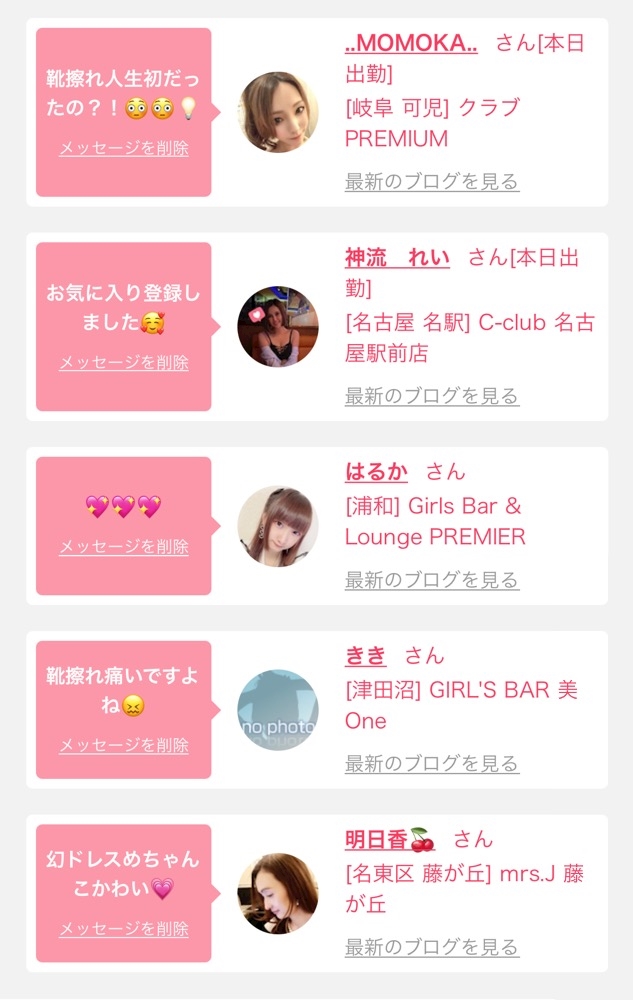
Task: Tap はるか's profile photo
Action: click(x=278, y=526)
